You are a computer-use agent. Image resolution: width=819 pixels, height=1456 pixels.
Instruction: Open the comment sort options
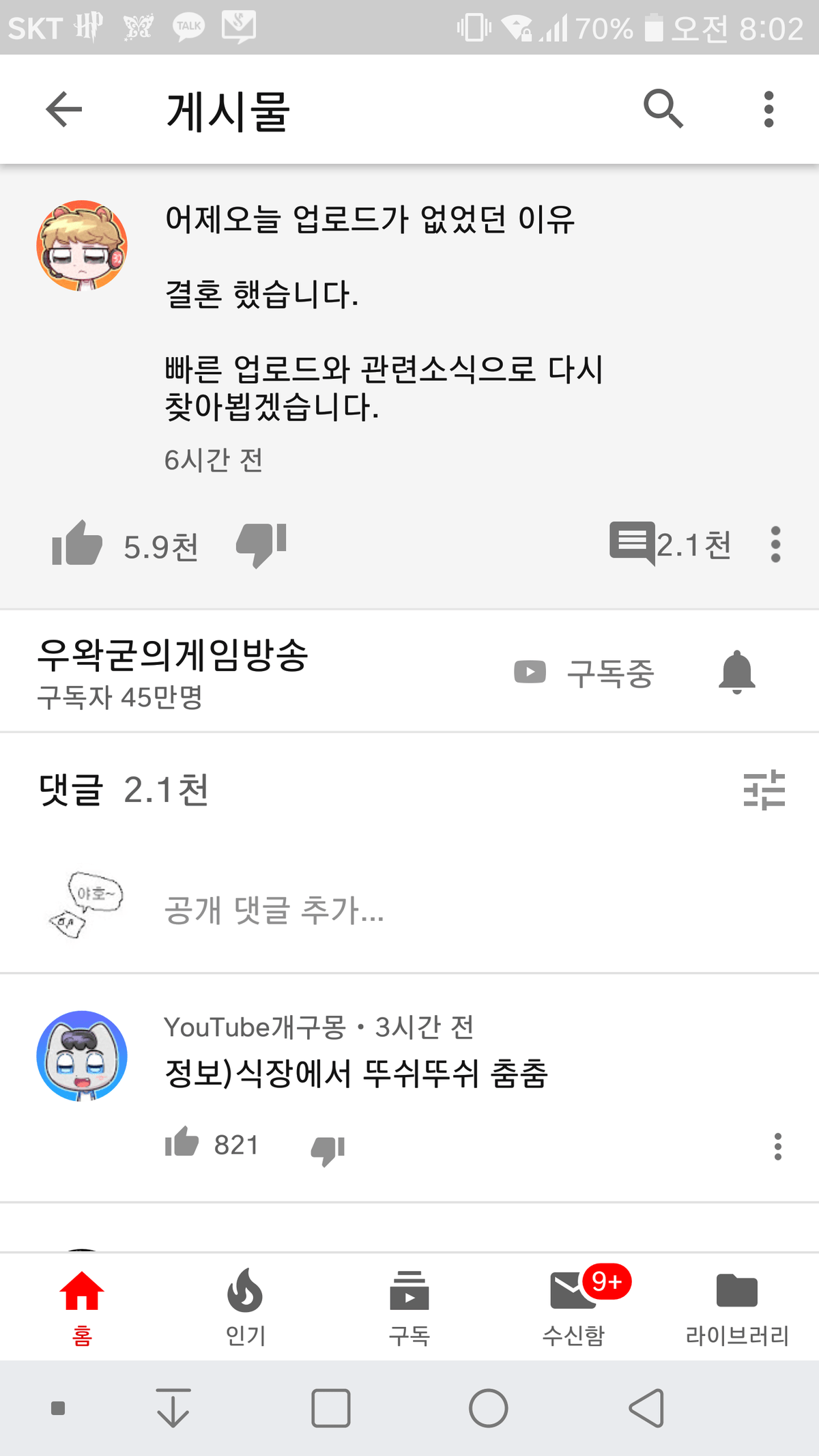pyautogui.click(x=764, y=790)
